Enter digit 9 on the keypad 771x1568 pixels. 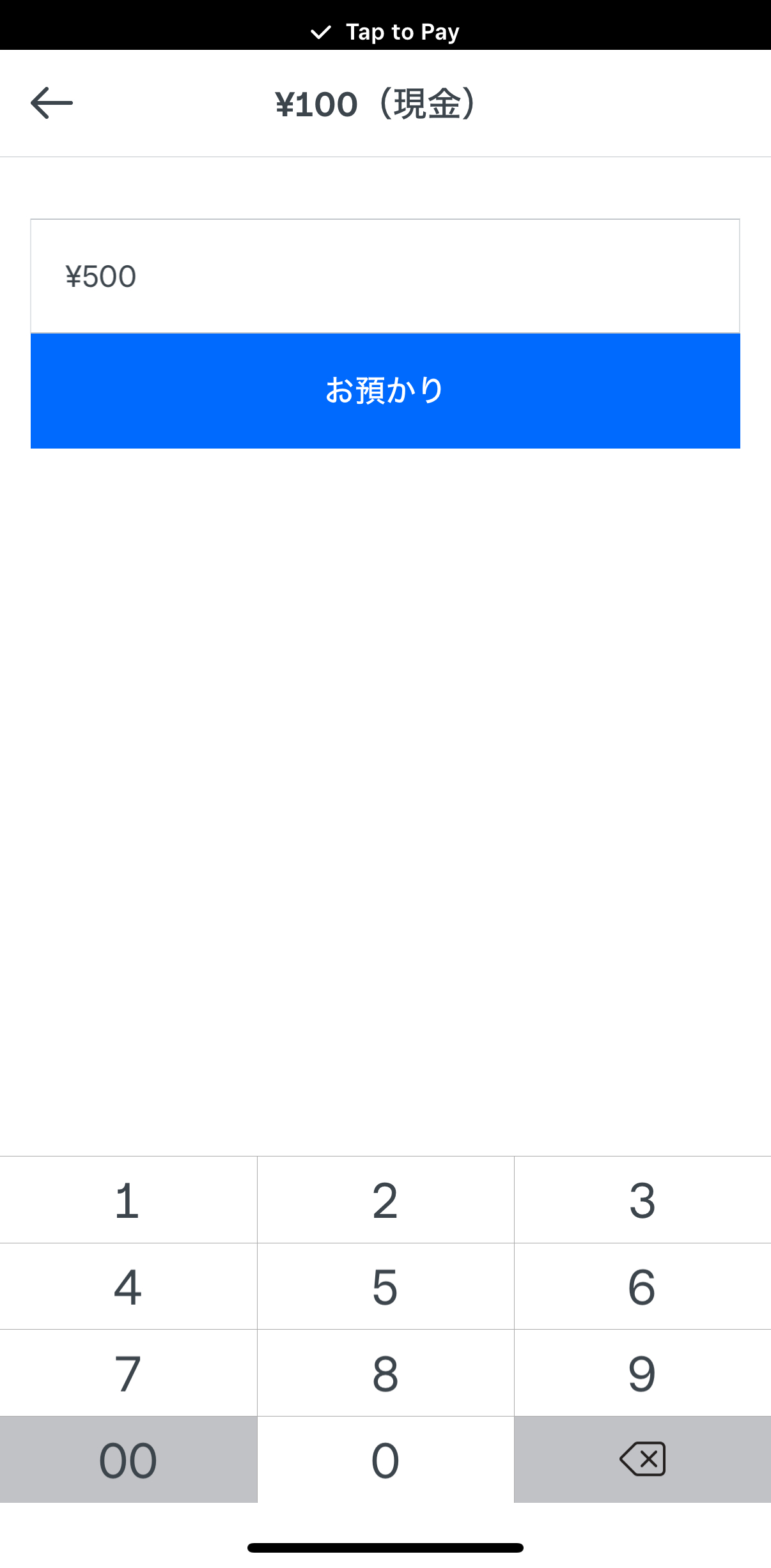(x=642, y=1373)
